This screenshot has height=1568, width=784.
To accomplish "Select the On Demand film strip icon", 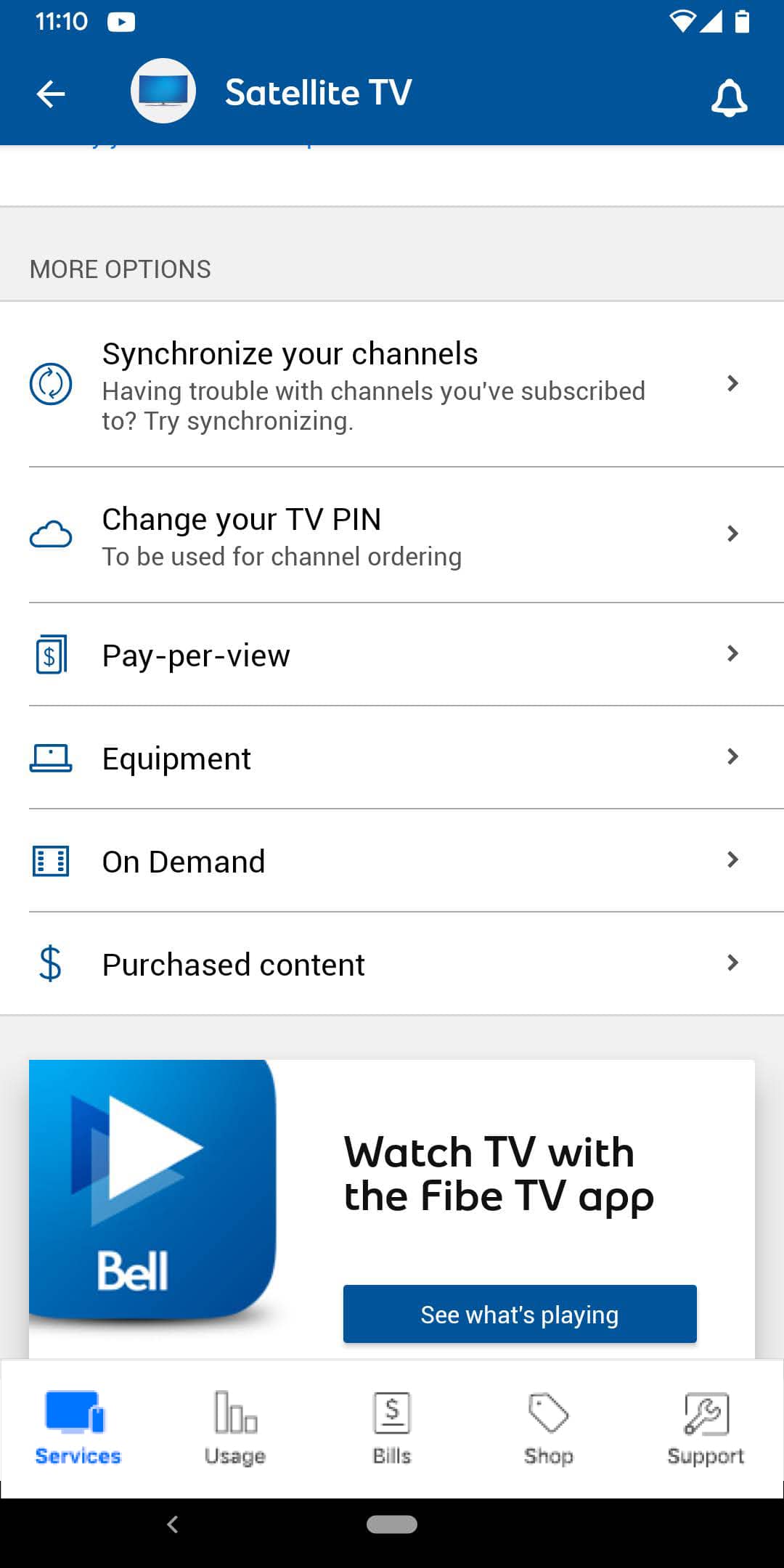I will (x=49, y=861).
